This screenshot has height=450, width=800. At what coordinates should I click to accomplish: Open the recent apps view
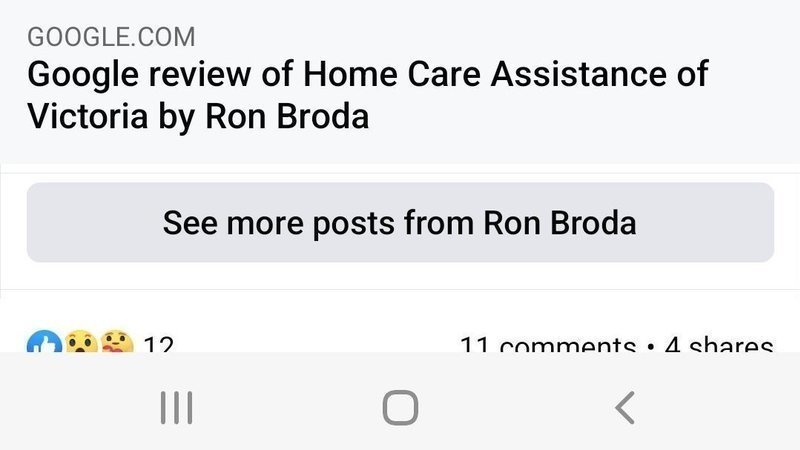(176, 407)
